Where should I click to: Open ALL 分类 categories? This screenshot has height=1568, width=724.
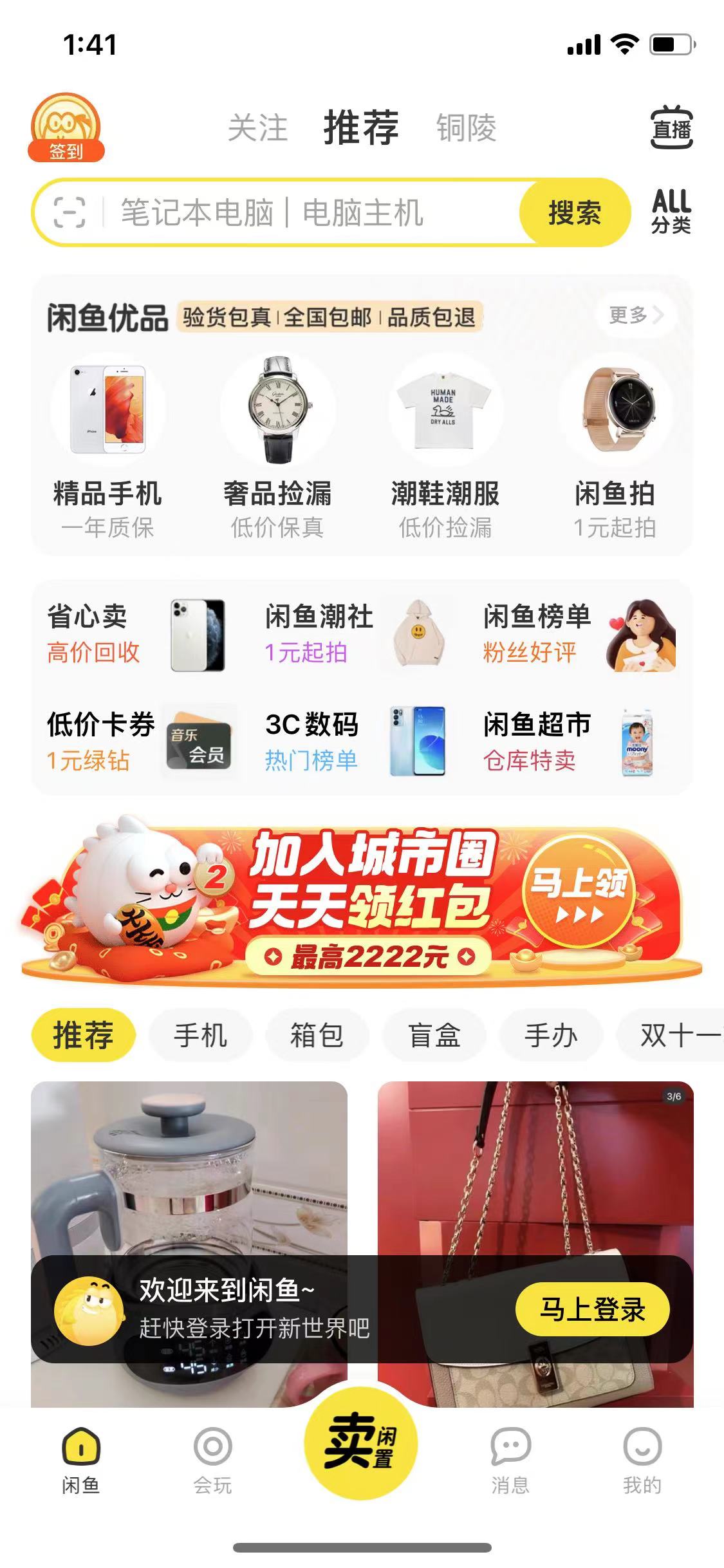[x=671, y=211]
